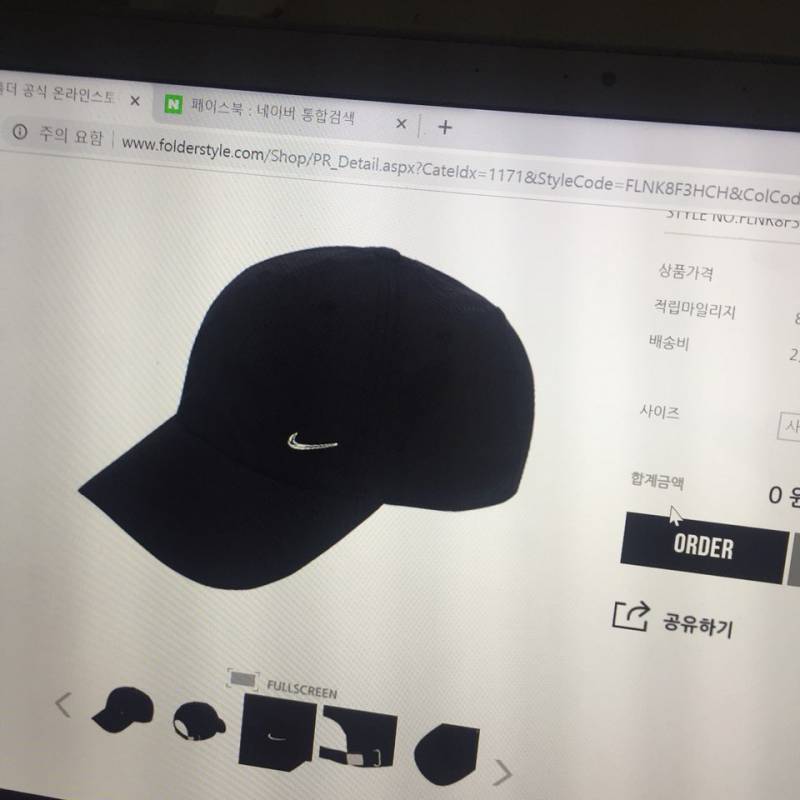Open the 주의 요함 site info icon
This screenshot has height=800, width=800.
(x=19, y=131)
